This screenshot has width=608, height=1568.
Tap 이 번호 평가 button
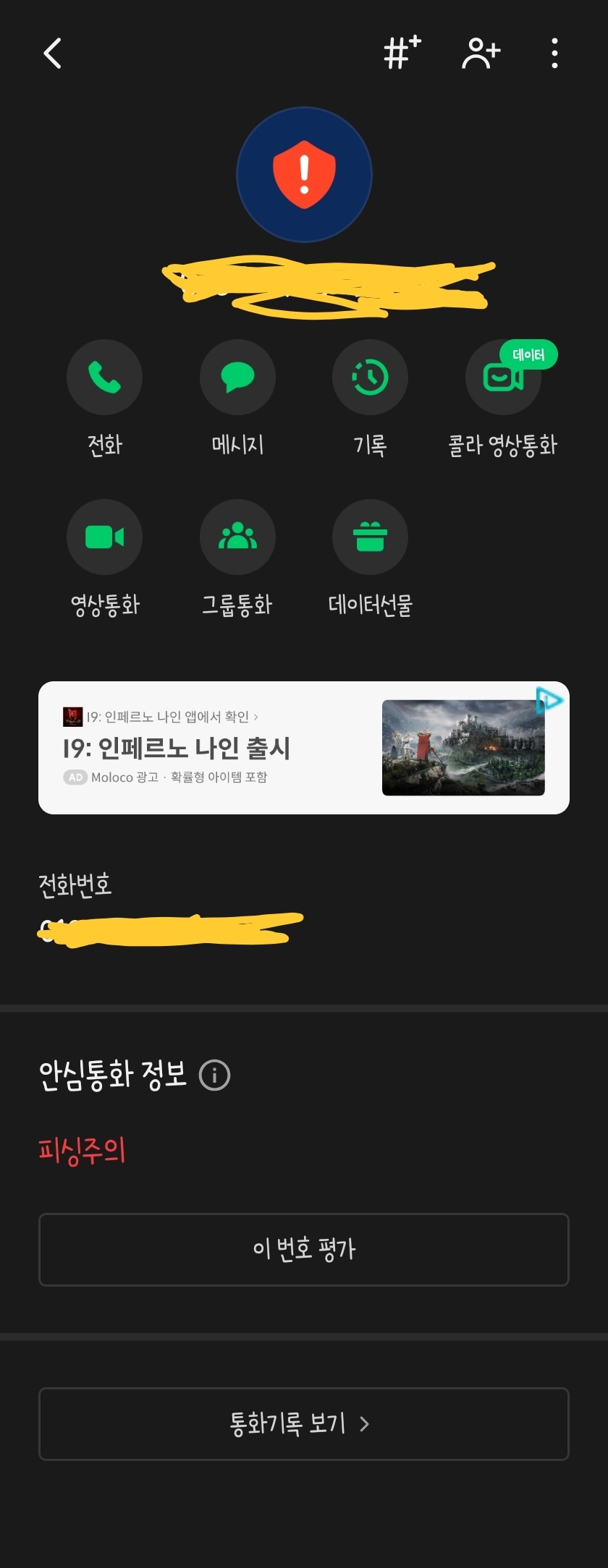[304, 1250]
